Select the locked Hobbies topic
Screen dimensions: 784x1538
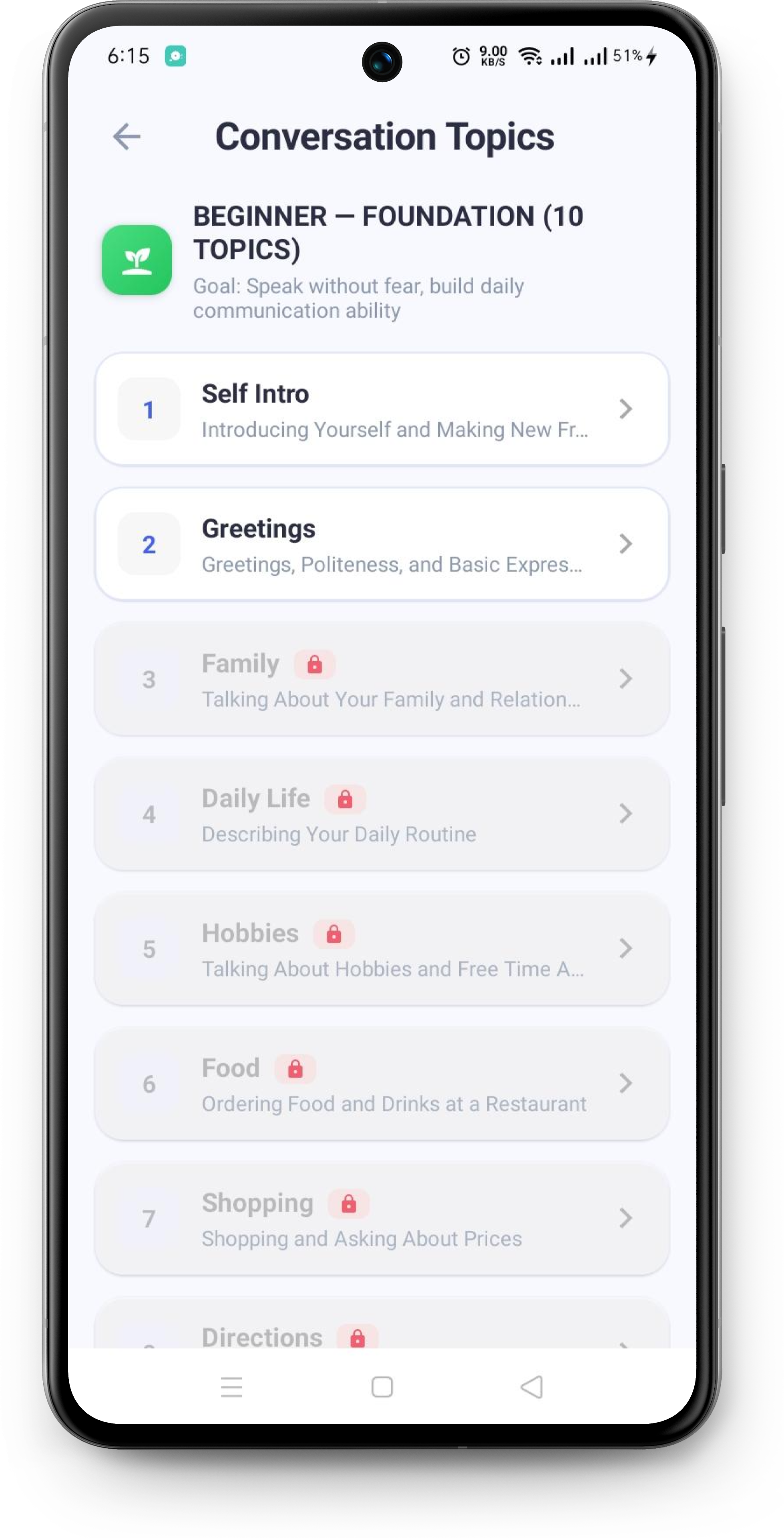(382, 949)
